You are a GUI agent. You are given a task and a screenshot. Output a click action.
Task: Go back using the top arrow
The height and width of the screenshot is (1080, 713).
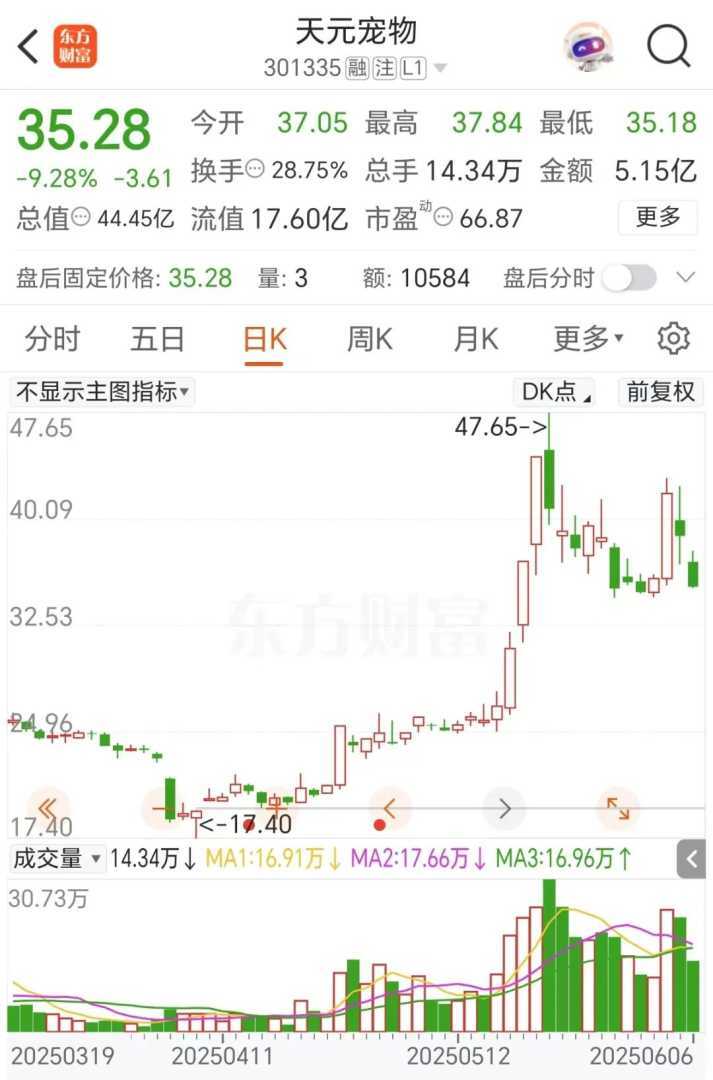pyautogui.click(x=29, y=46)
